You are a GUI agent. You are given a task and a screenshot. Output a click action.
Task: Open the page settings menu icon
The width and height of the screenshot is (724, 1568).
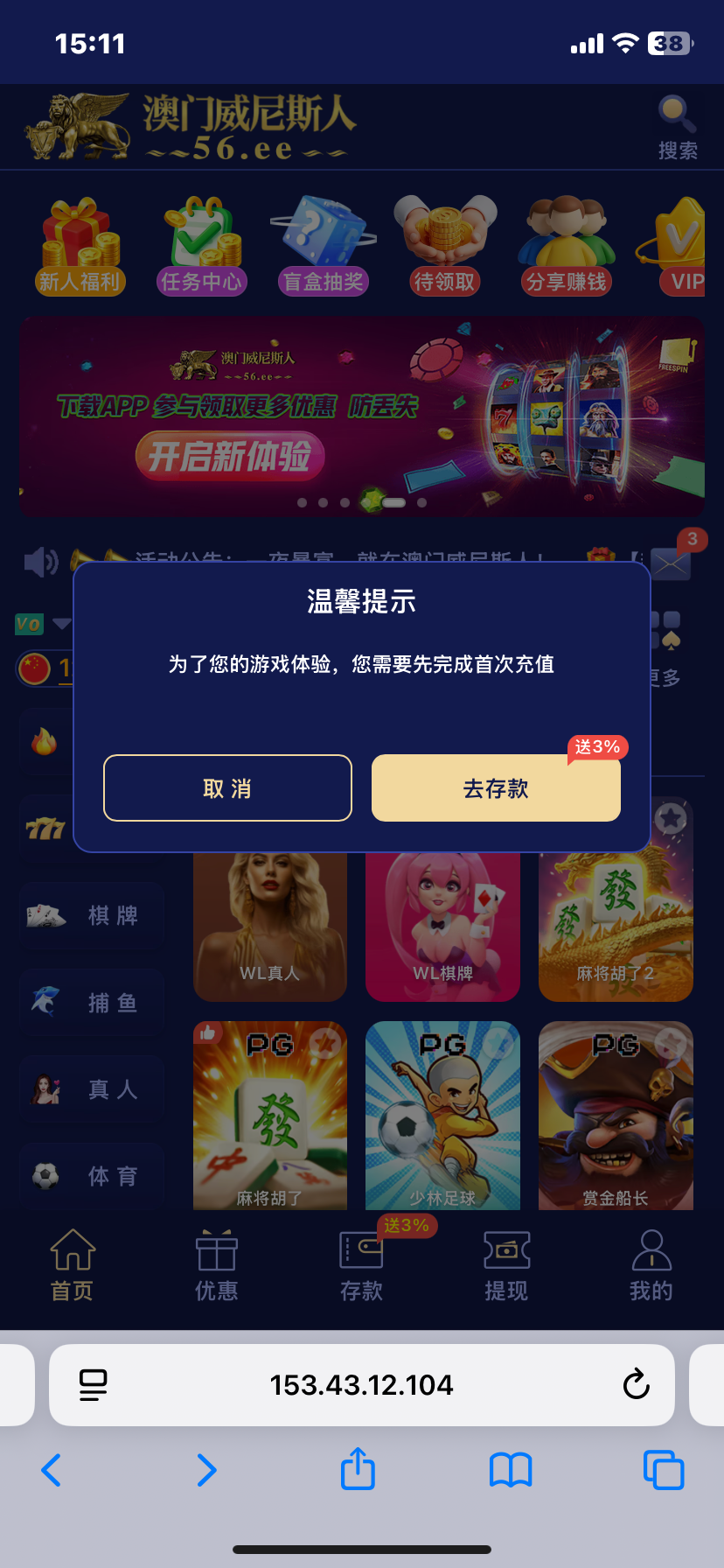coord(93,1385)
